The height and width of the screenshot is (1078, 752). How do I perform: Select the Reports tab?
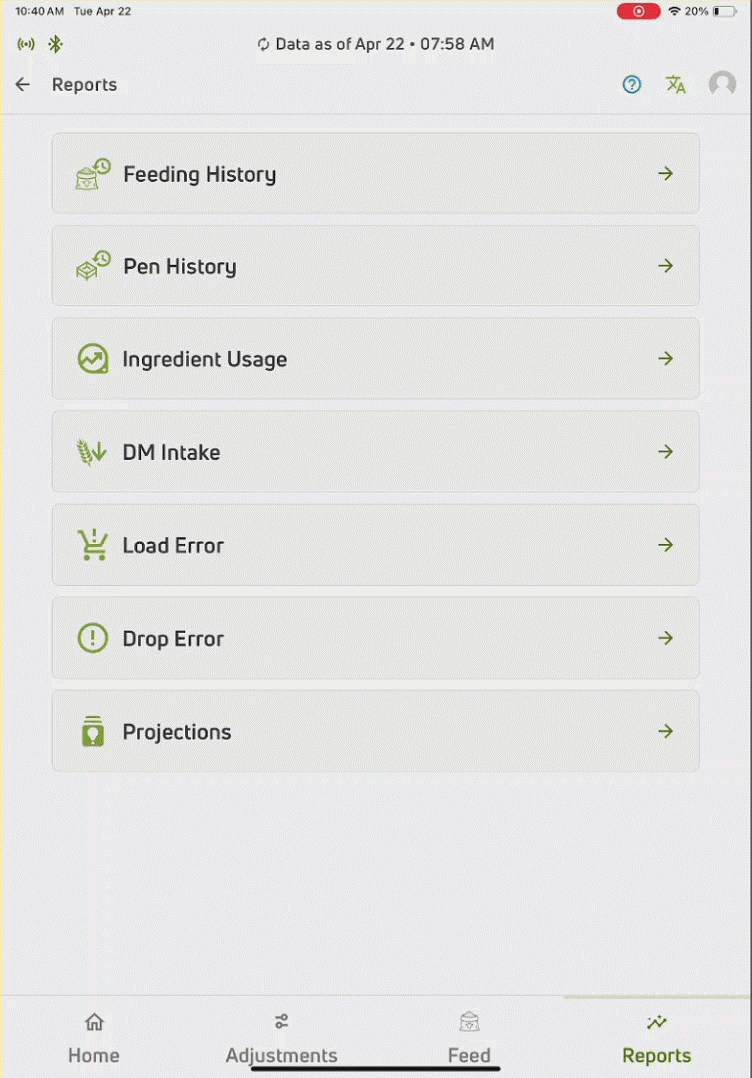656,1039
